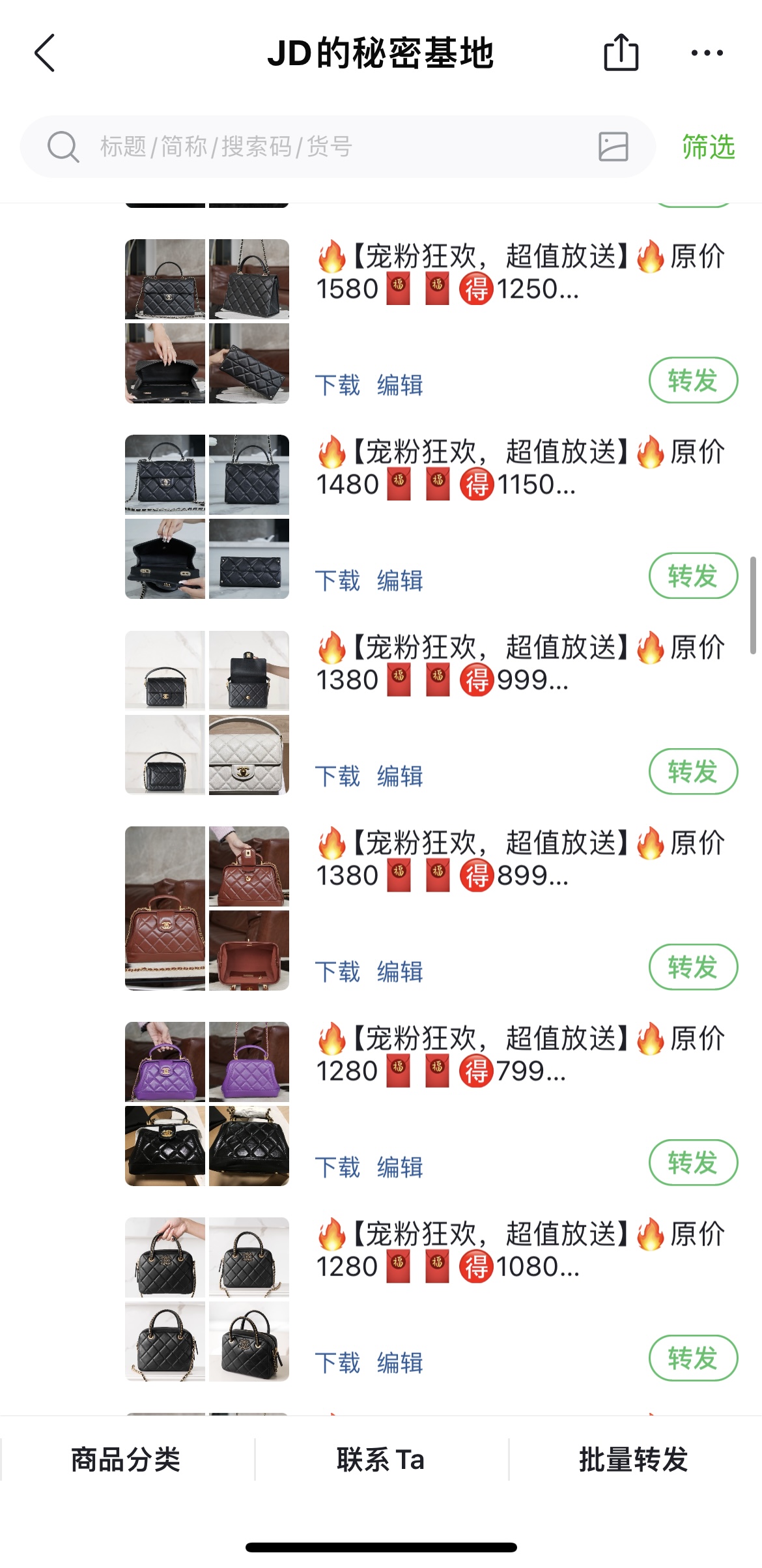
Task: Edit the item discounted to 899
Action: (400, 972)
